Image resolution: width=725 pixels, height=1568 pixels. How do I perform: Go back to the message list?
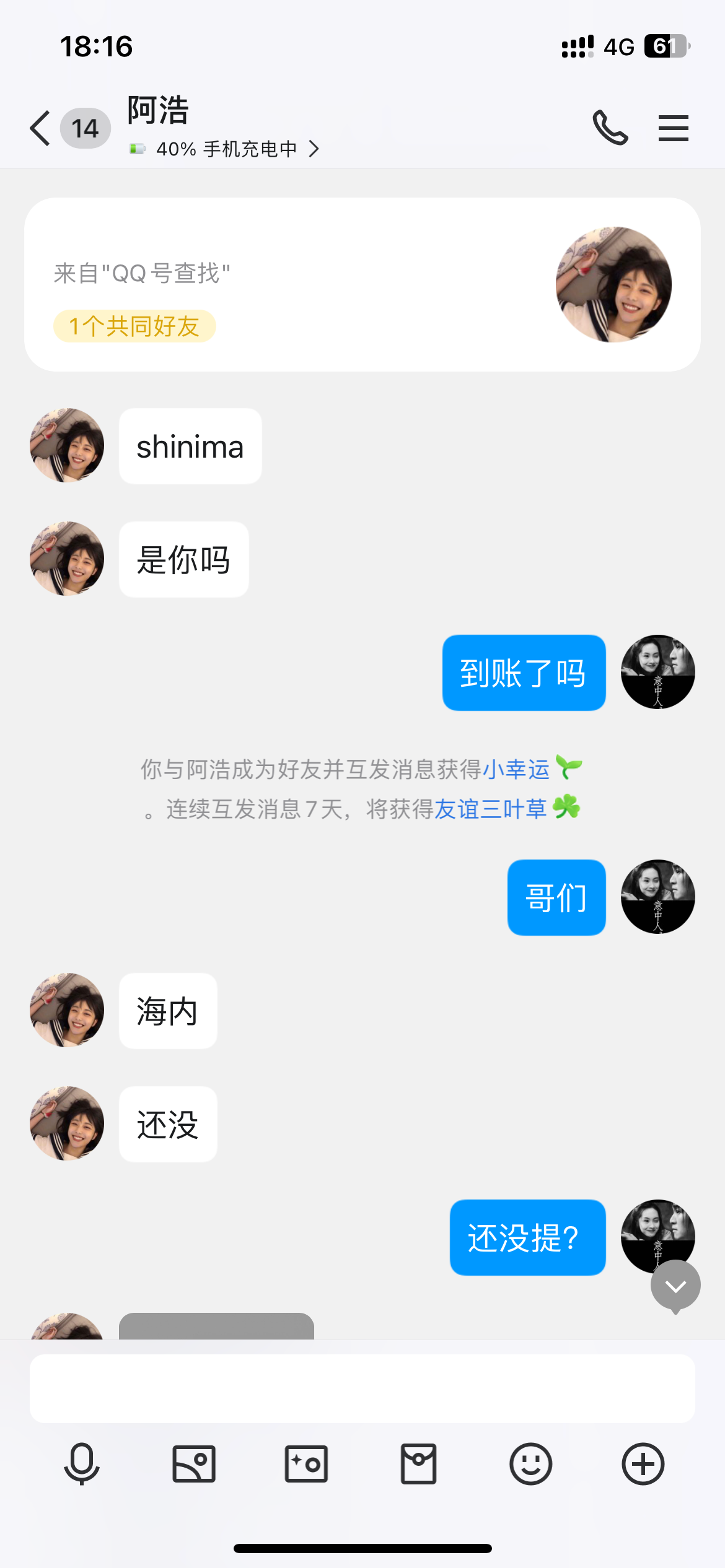coord(41,128)
